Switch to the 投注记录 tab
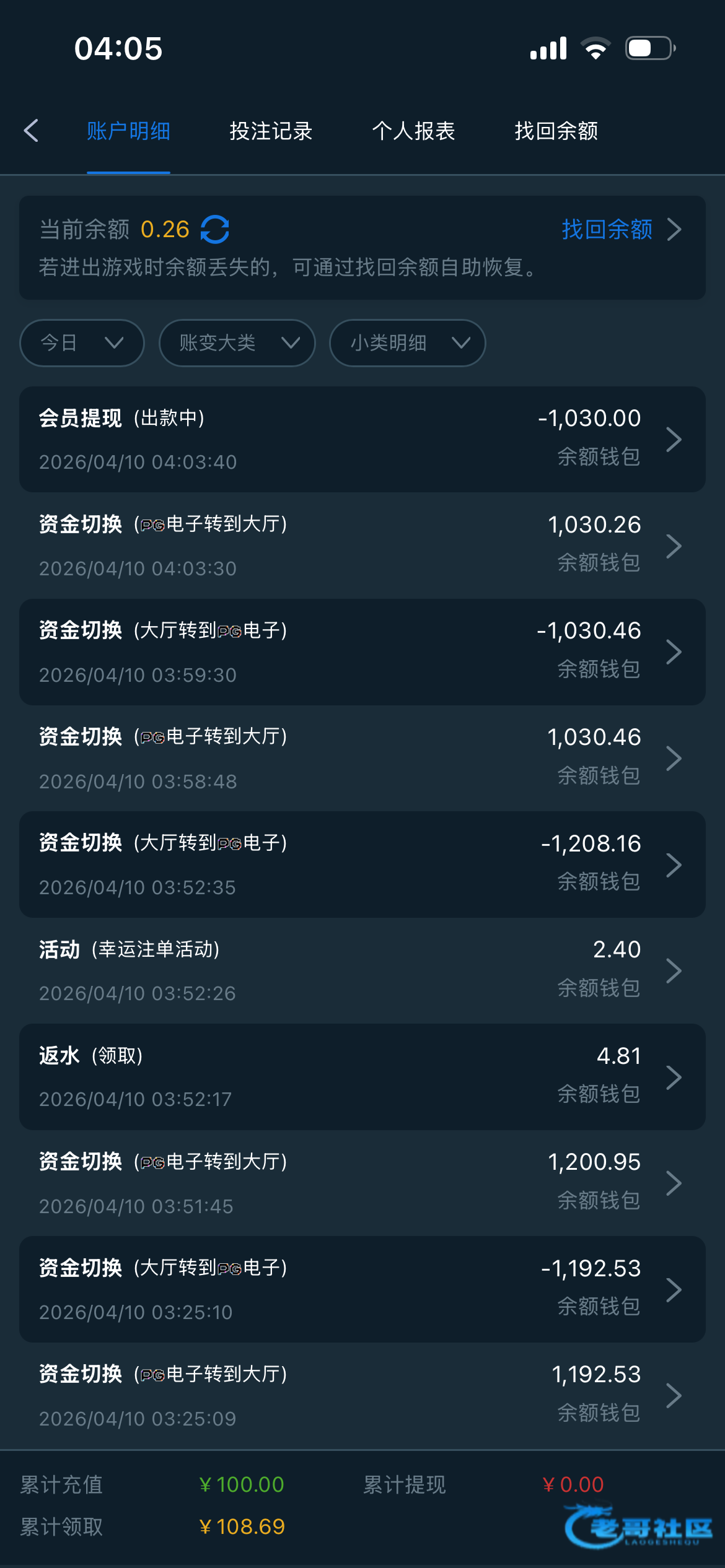The height and width of the screenshot is (1568, 725). click(271, 131)
